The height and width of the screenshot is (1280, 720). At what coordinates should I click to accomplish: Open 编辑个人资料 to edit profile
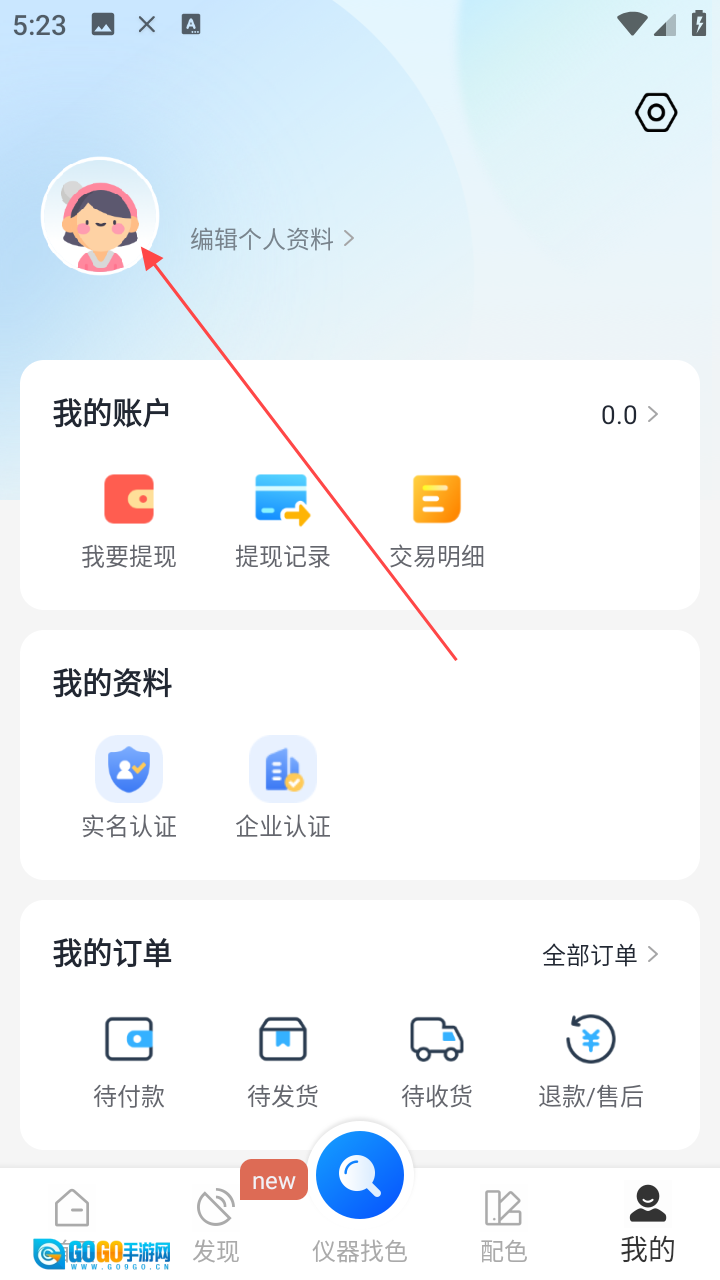(x=272, y=239)
